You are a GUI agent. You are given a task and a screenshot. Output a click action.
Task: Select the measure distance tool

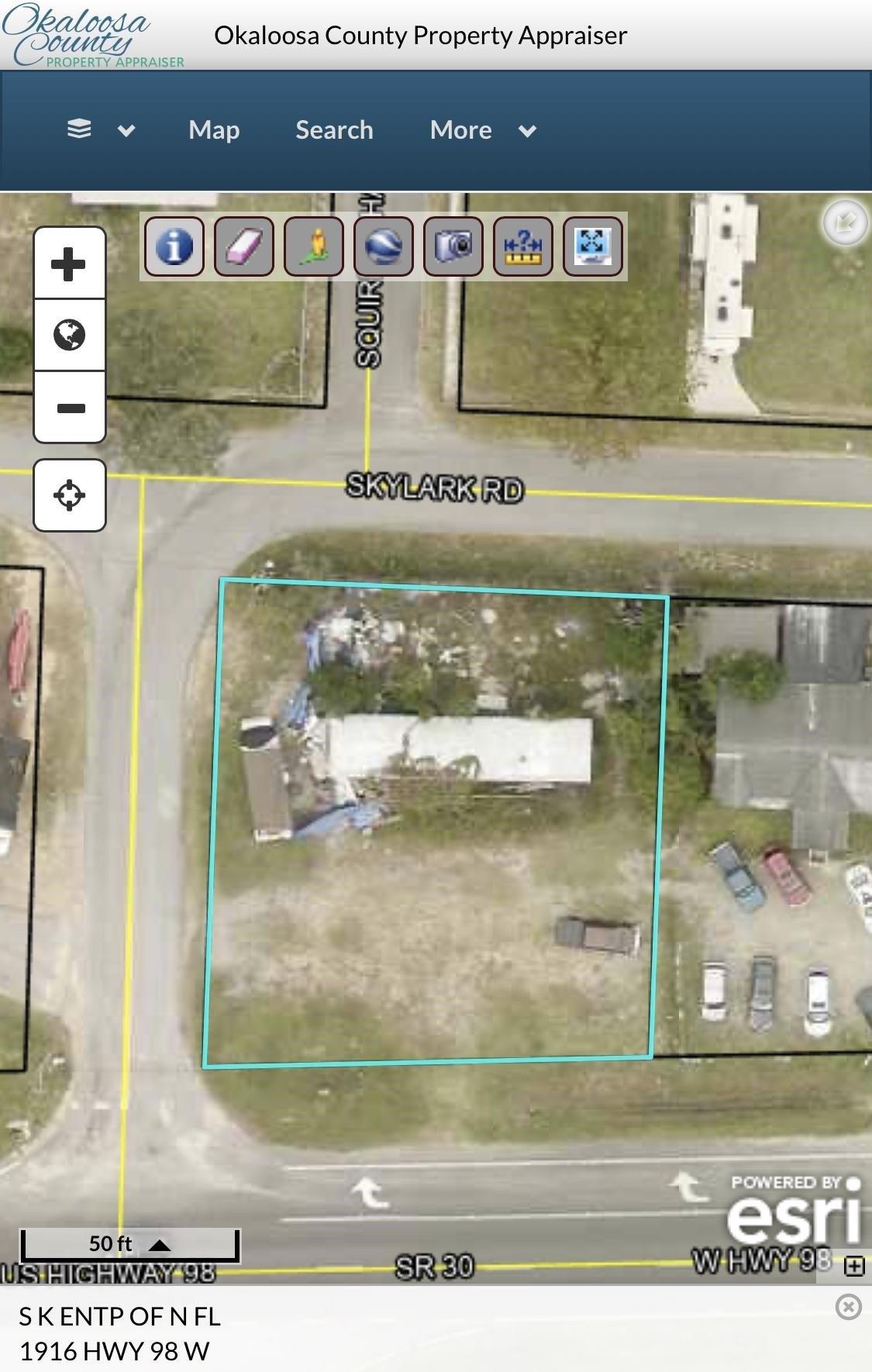[x=523, y=246]
